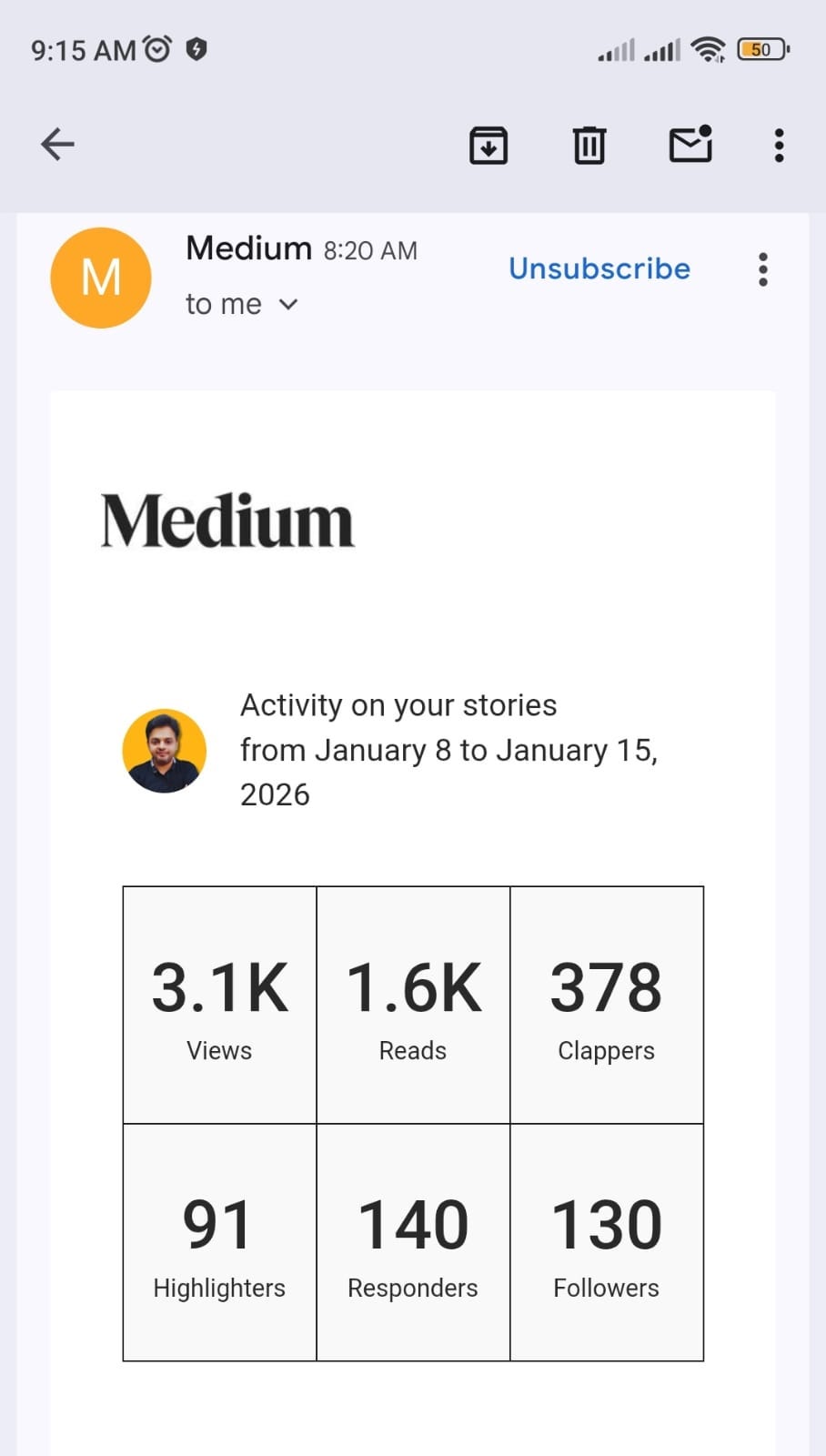Open the message options beside Unsubscribe
Image resolution: width=826 pixels, height=1456 pixels.
(x=762, y=269)
